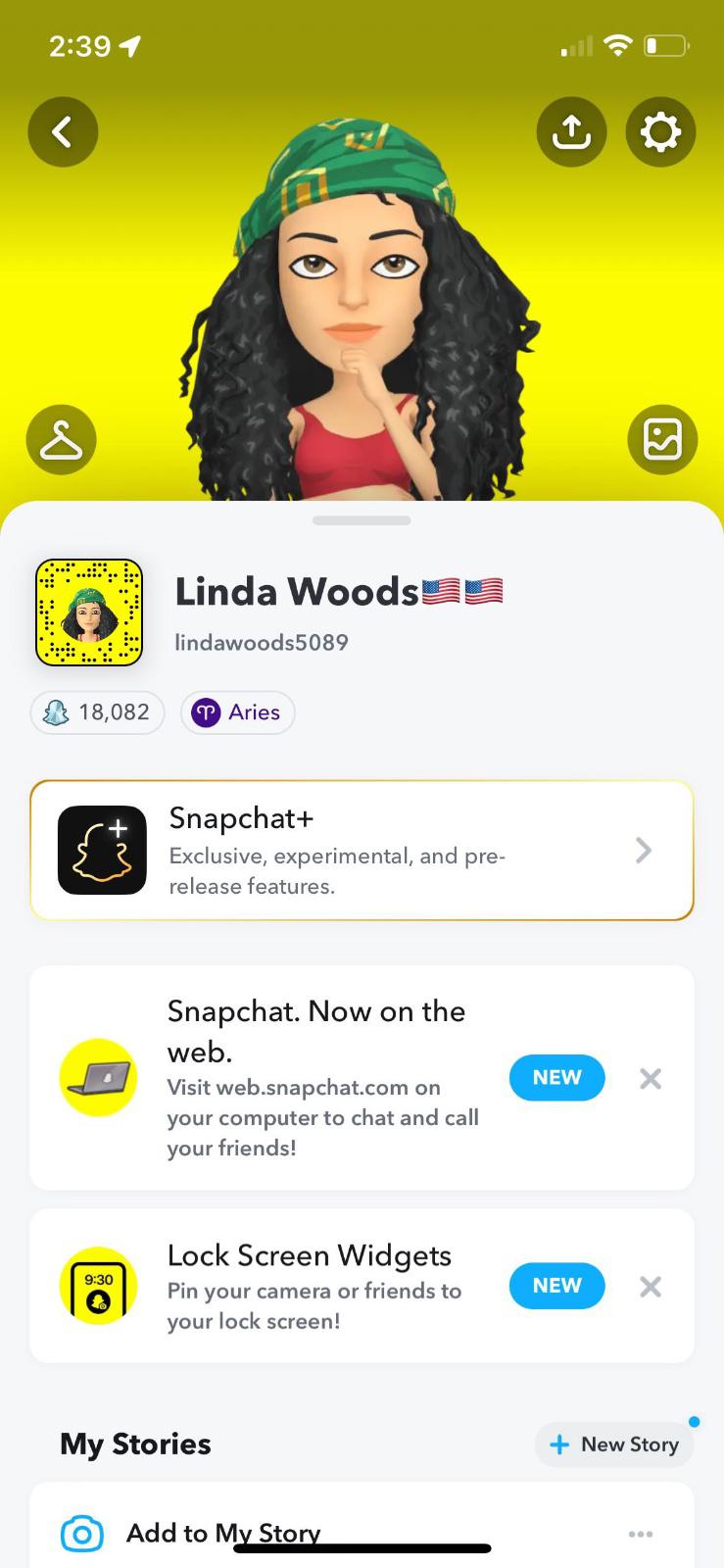The height and width of the screenshot is (1568, 724).
Task: Dismiss the Snapchat web card
Action: [651, 1079]
